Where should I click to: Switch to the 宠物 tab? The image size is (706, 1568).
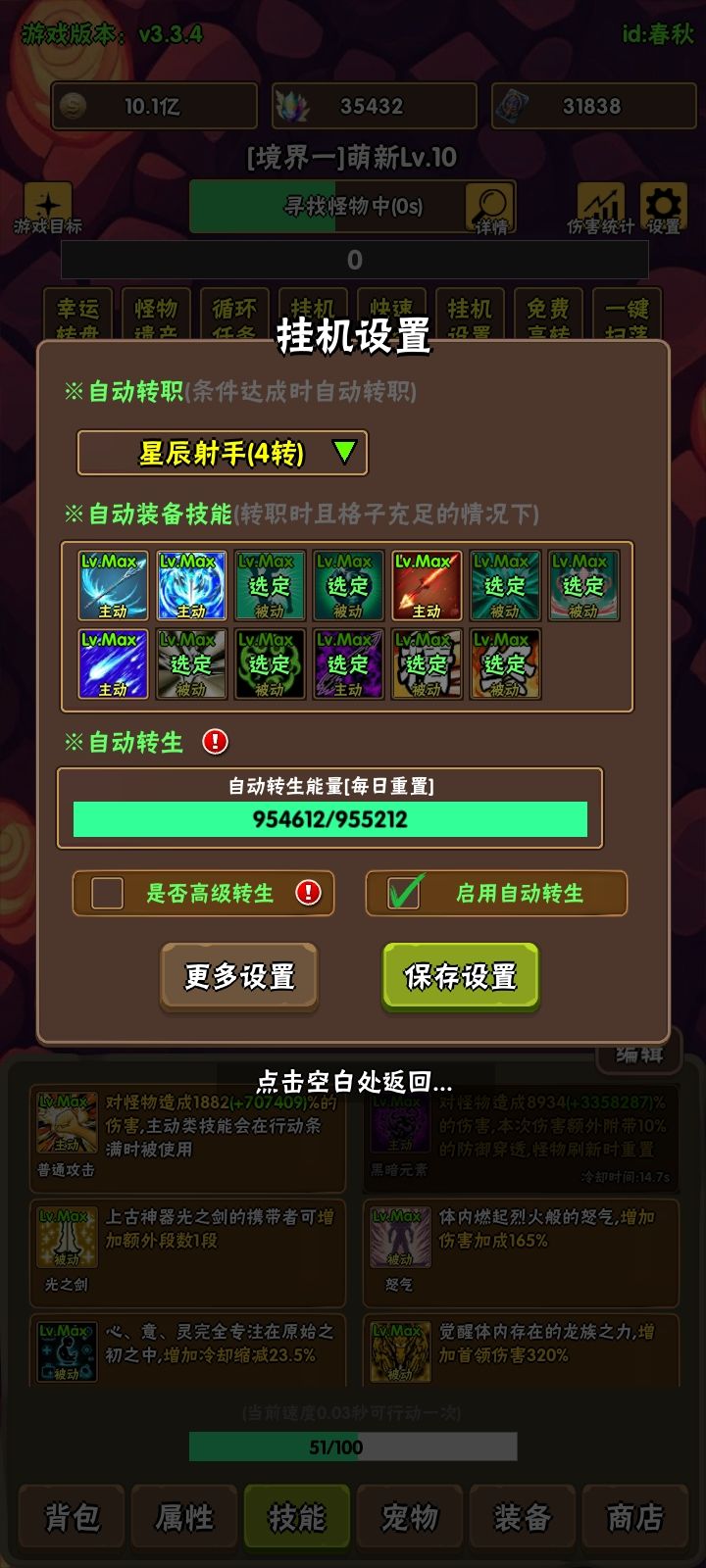(x=410, y=1516)
